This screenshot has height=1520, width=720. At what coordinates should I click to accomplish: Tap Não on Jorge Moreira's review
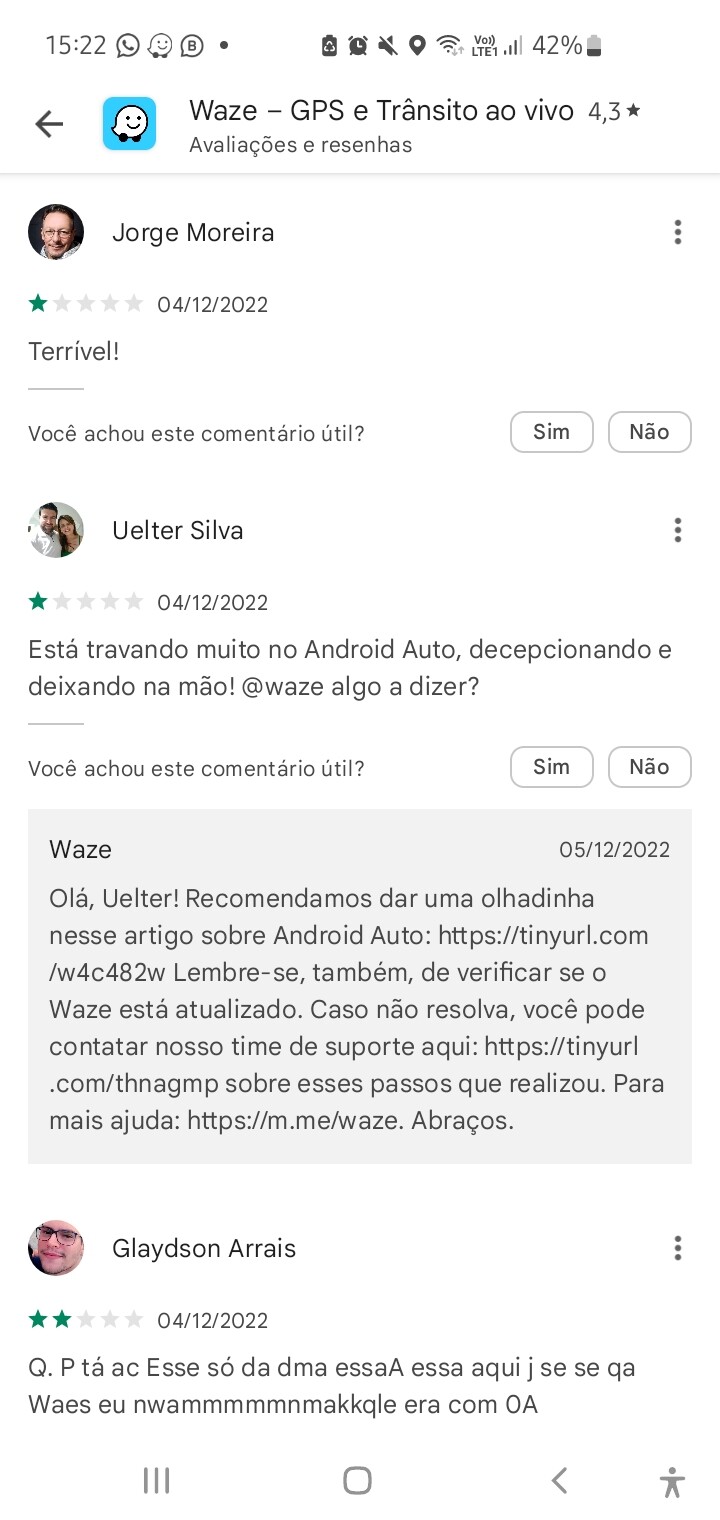649,432
